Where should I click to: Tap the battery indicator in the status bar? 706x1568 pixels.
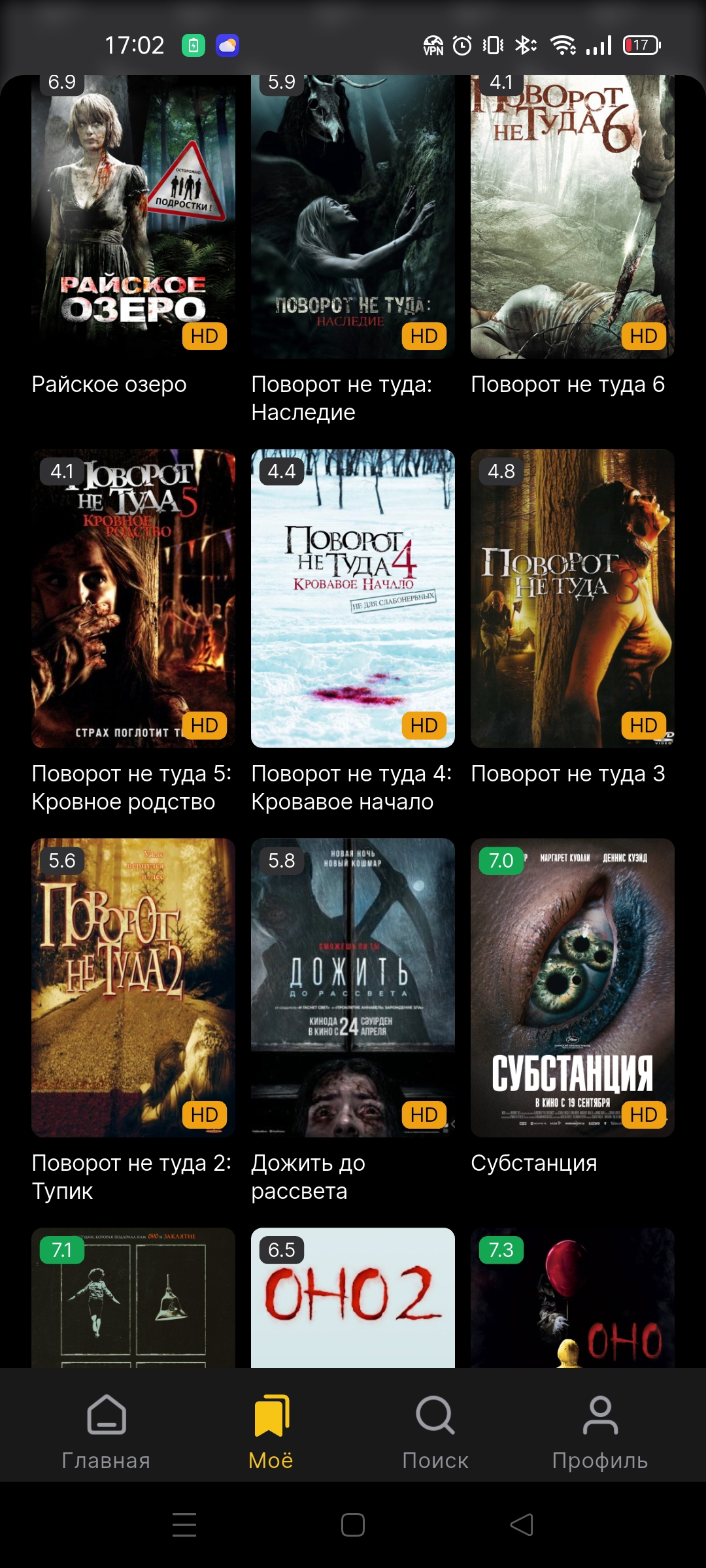639,44
